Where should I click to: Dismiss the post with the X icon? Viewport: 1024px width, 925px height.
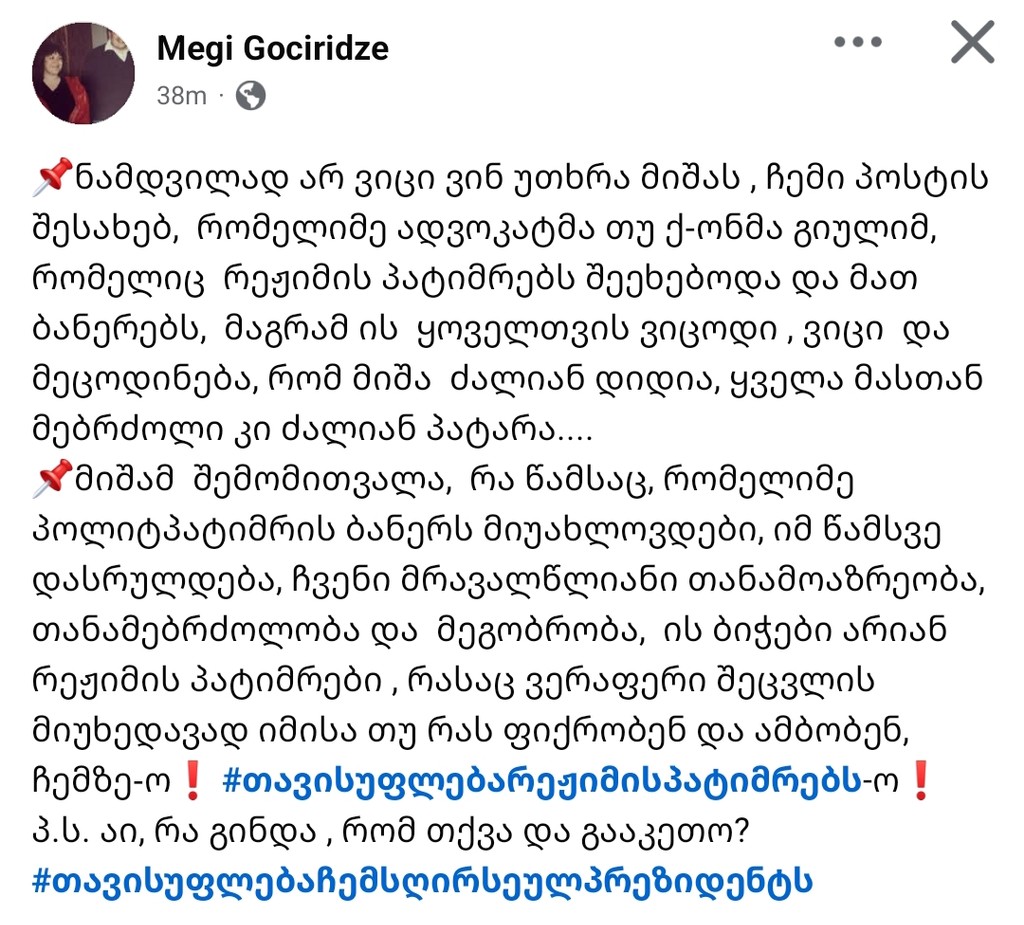[971, 43]
